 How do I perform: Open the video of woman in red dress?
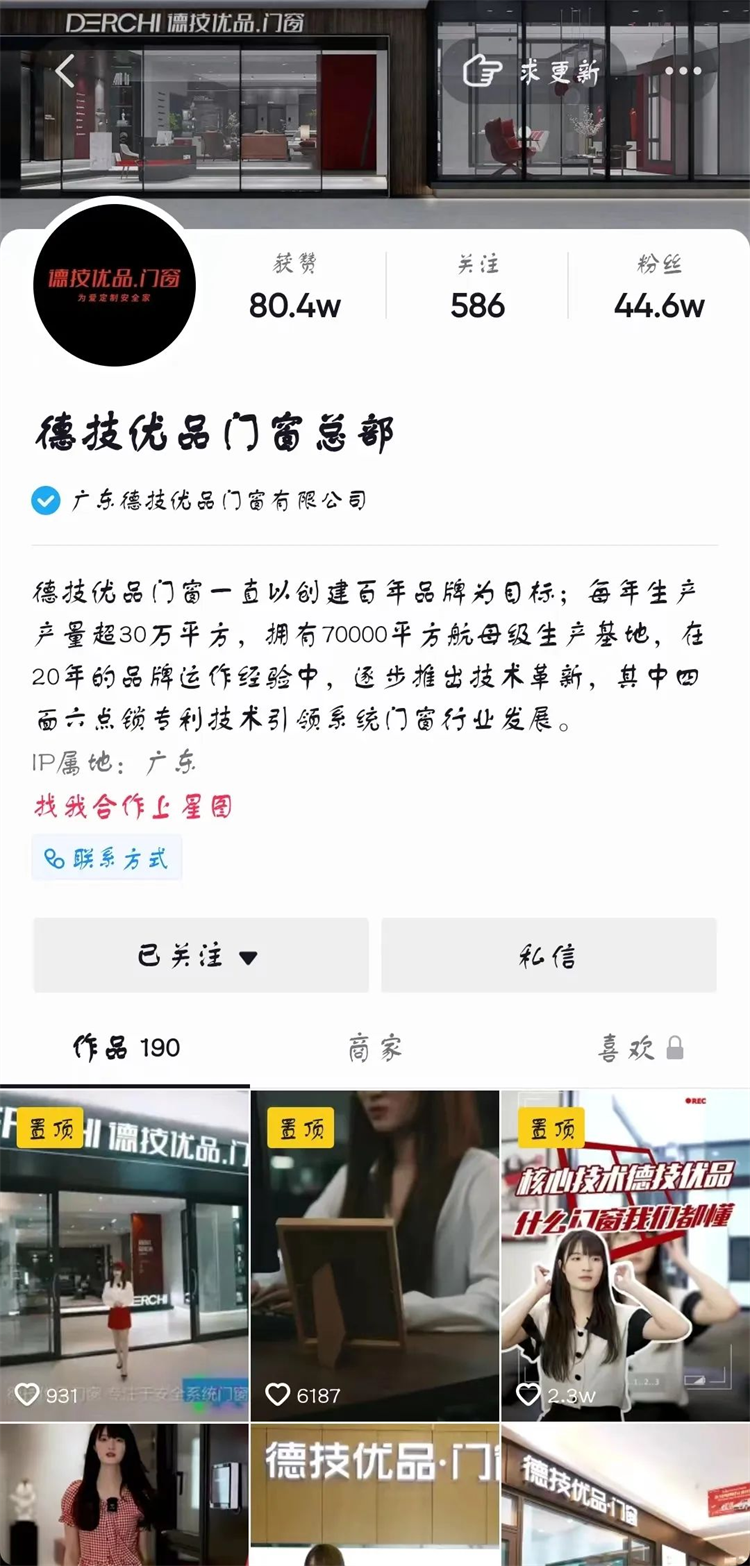[x=124, y=1495]
